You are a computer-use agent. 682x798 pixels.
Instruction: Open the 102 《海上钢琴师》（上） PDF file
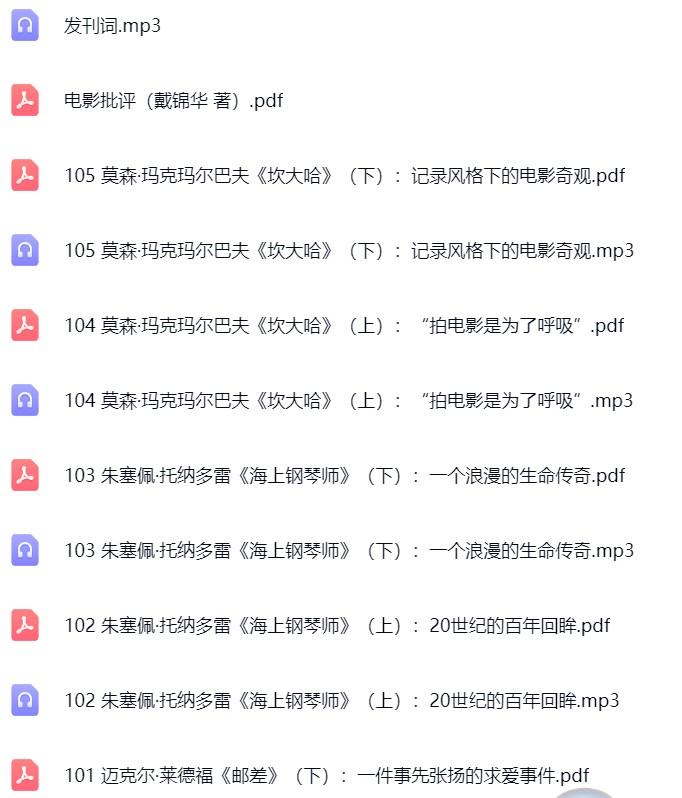point(337,626)
